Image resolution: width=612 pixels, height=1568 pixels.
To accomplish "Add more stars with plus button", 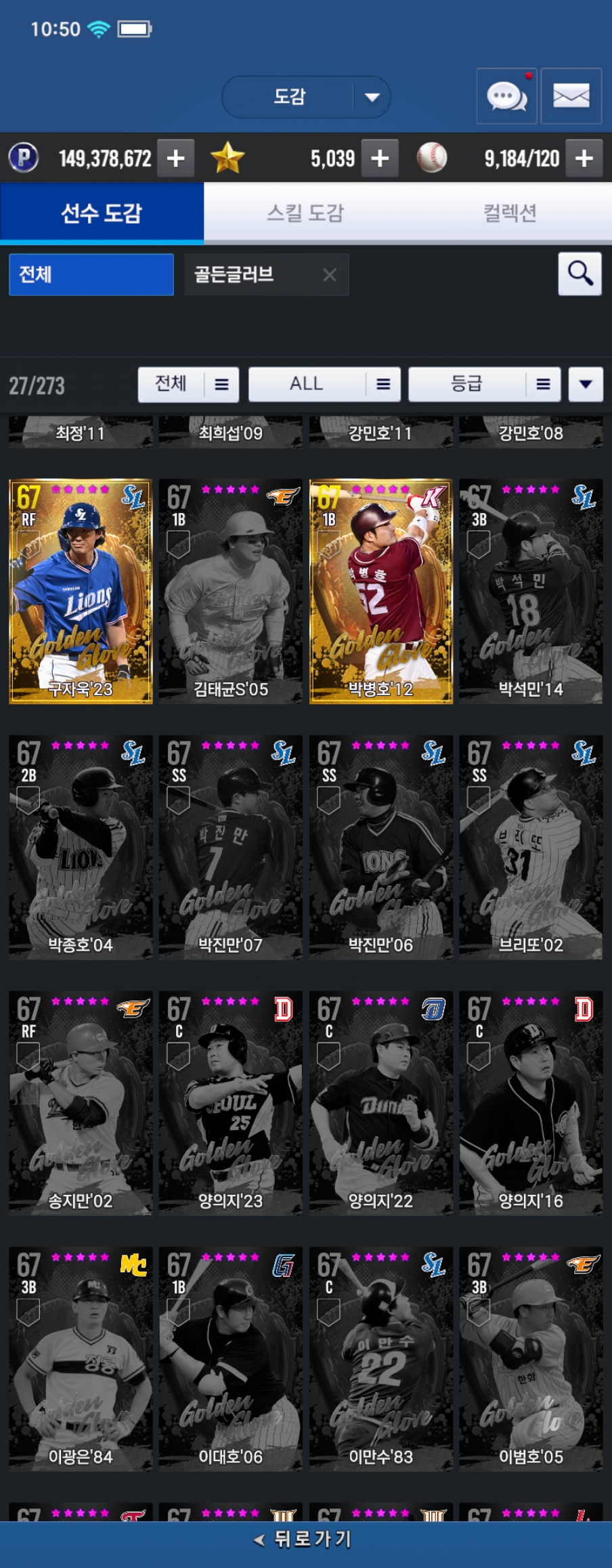I will coord(380,158).
